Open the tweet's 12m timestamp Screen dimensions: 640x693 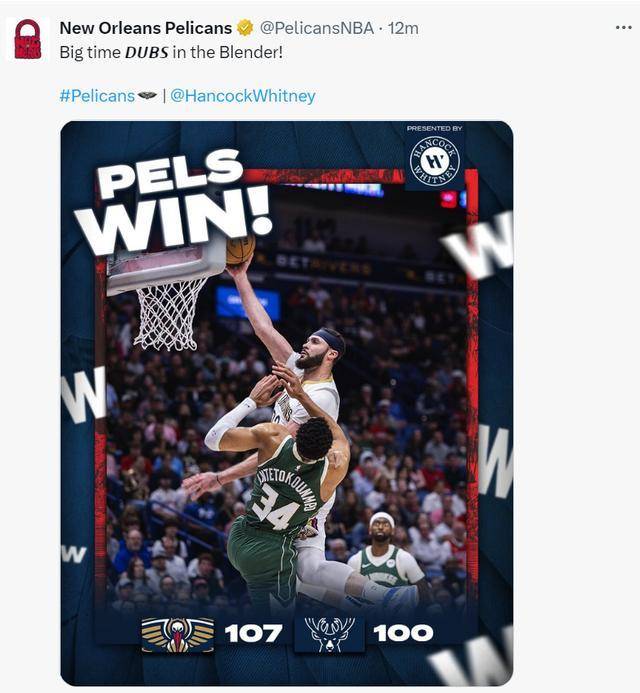(x=404, y=28)
